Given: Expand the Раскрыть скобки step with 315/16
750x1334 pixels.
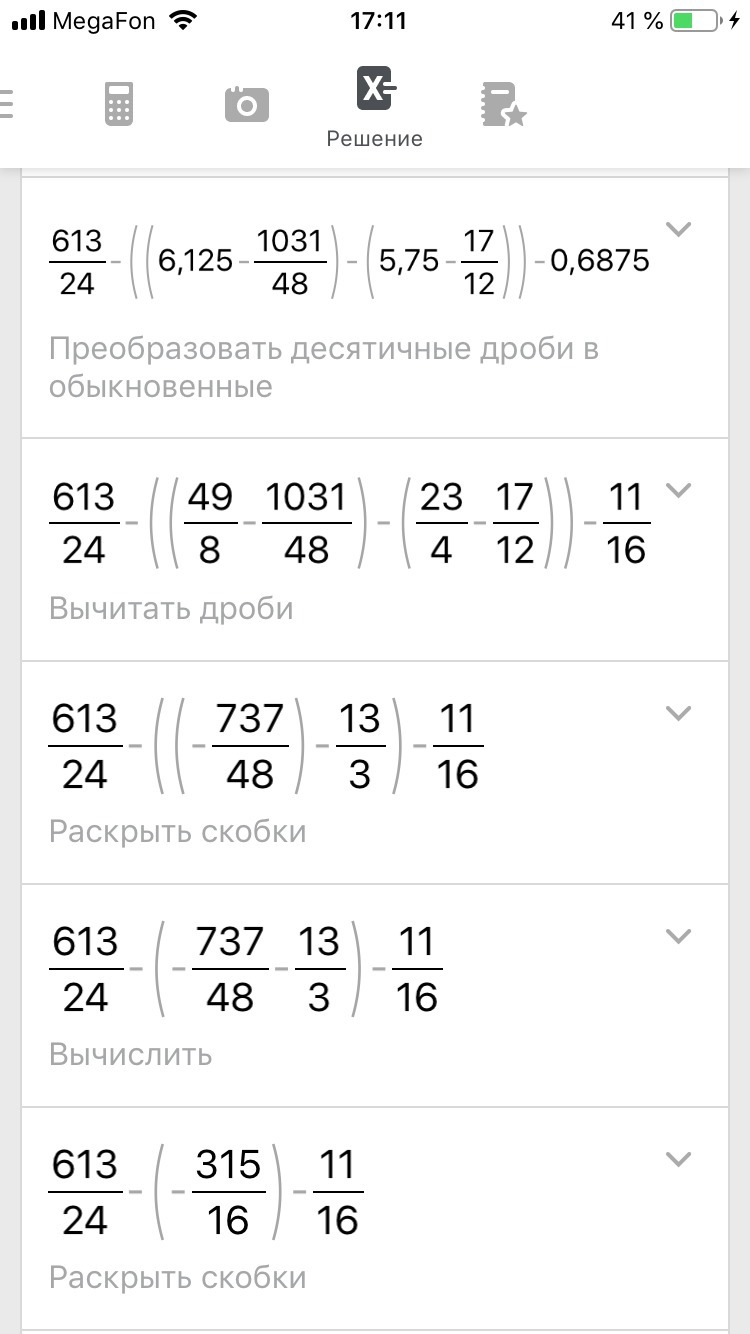Looking at the screenshot, I should pyautogui.click(x=679, y=1159).
